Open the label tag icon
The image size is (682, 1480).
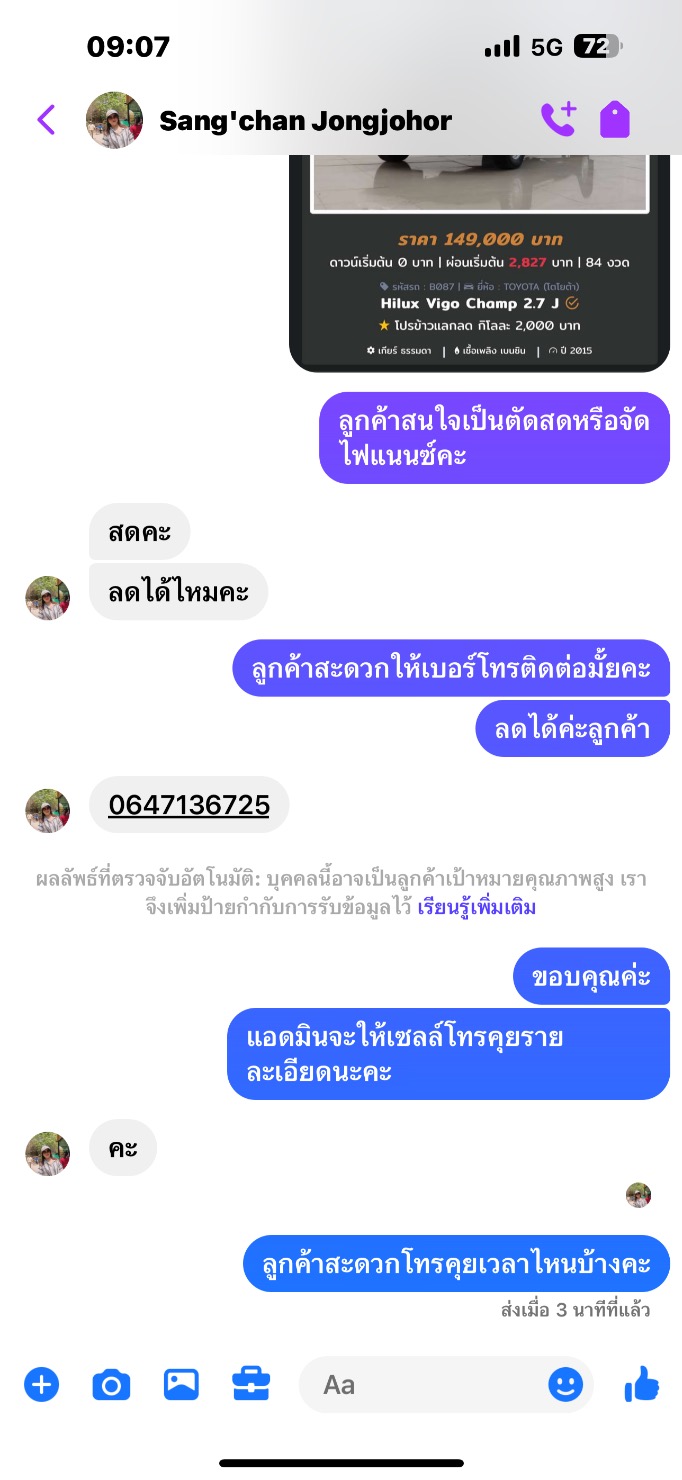click(x=615, y=120)
